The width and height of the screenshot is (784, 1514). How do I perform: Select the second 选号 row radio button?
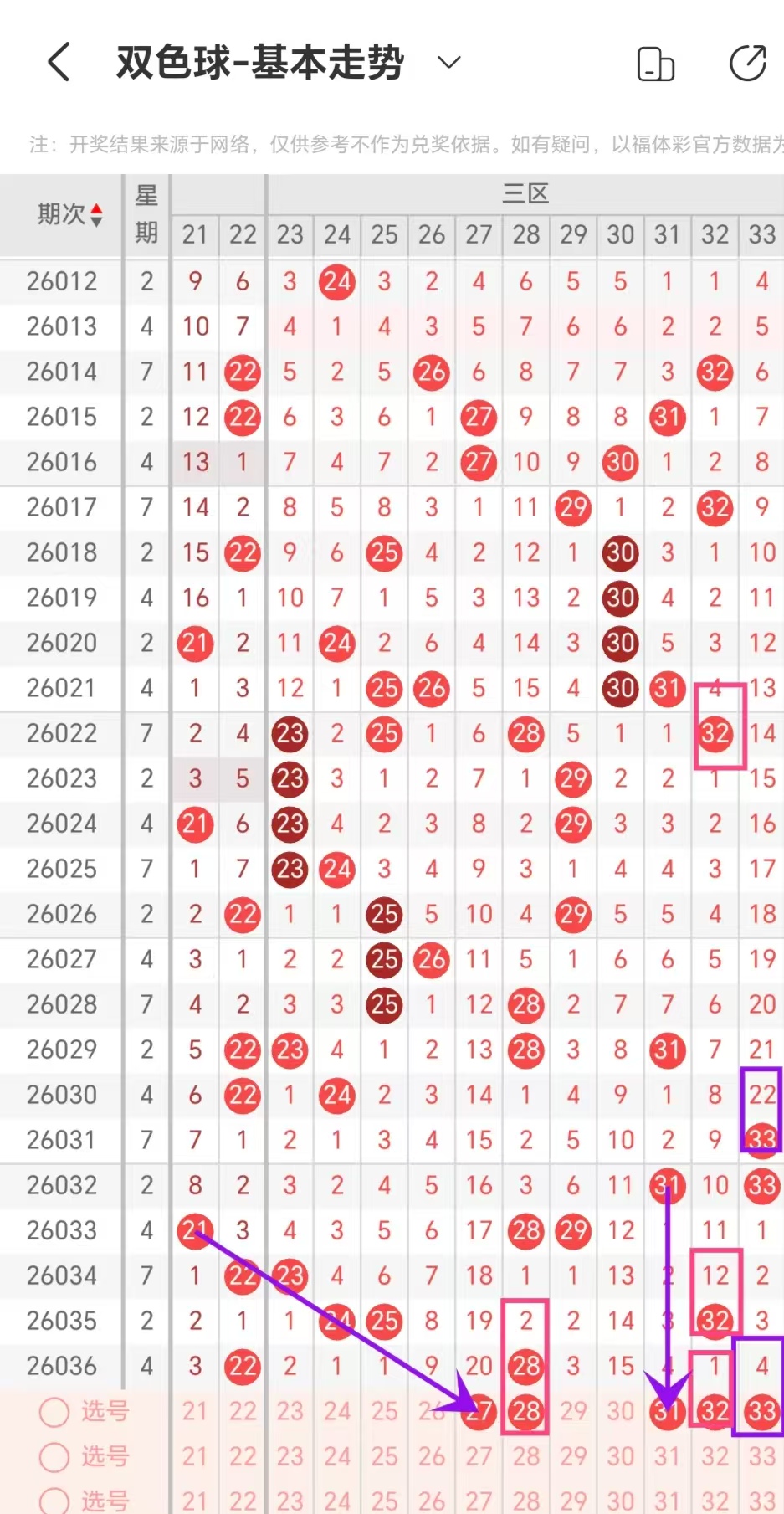54,1457
